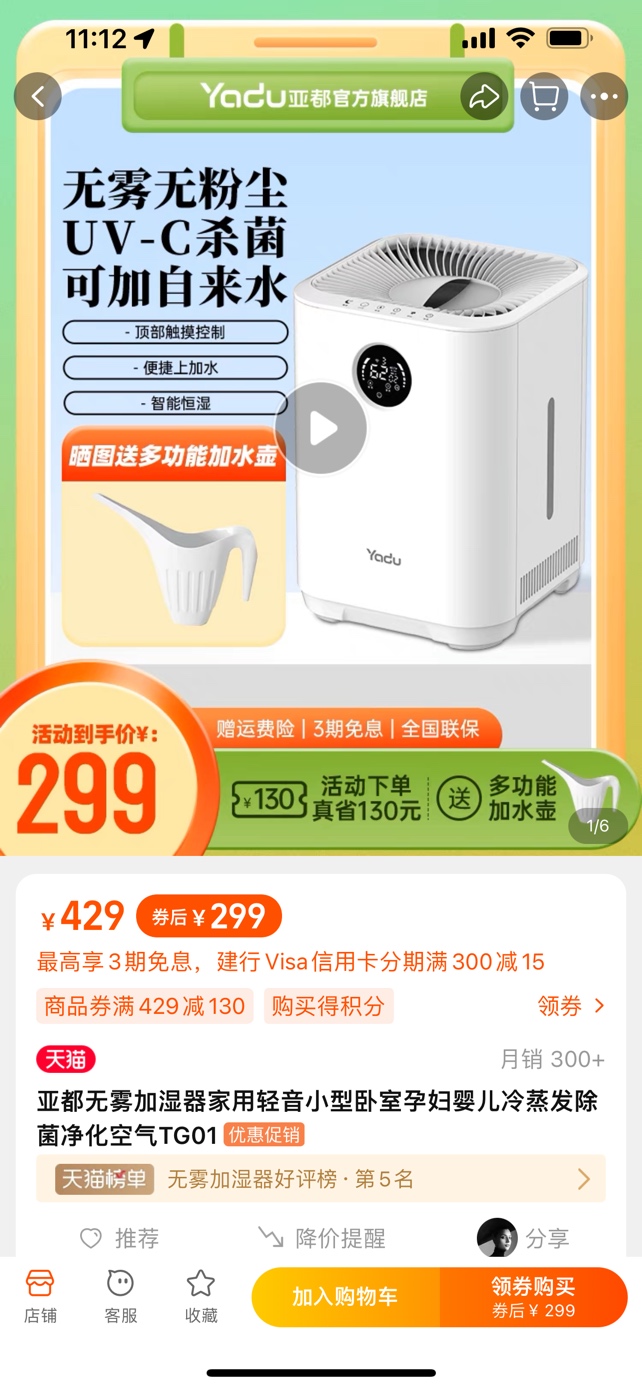Open the shopping cart
Image resolution: width=642 pixels, height=1389 pixels.
point(544,97)
